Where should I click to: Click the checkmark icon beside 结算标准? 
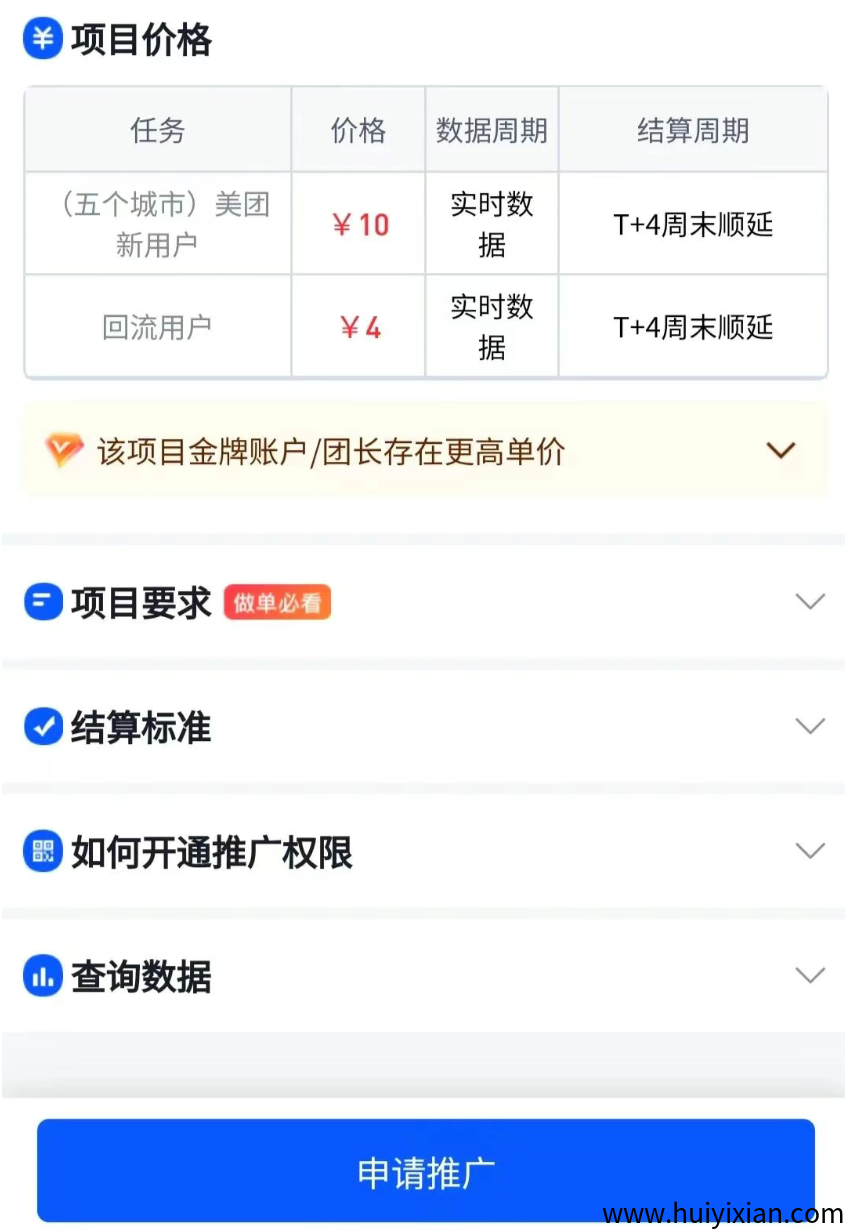[x=40, y=726]
